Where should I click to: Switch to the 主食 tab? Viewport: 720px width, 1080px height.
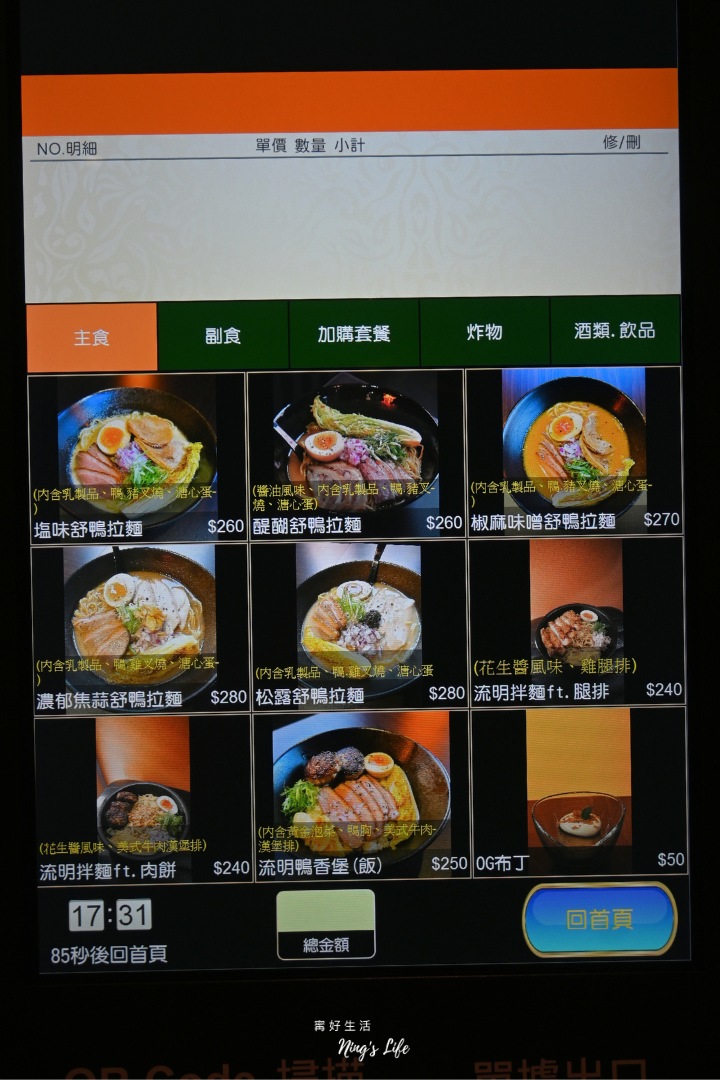click(92, 337)
